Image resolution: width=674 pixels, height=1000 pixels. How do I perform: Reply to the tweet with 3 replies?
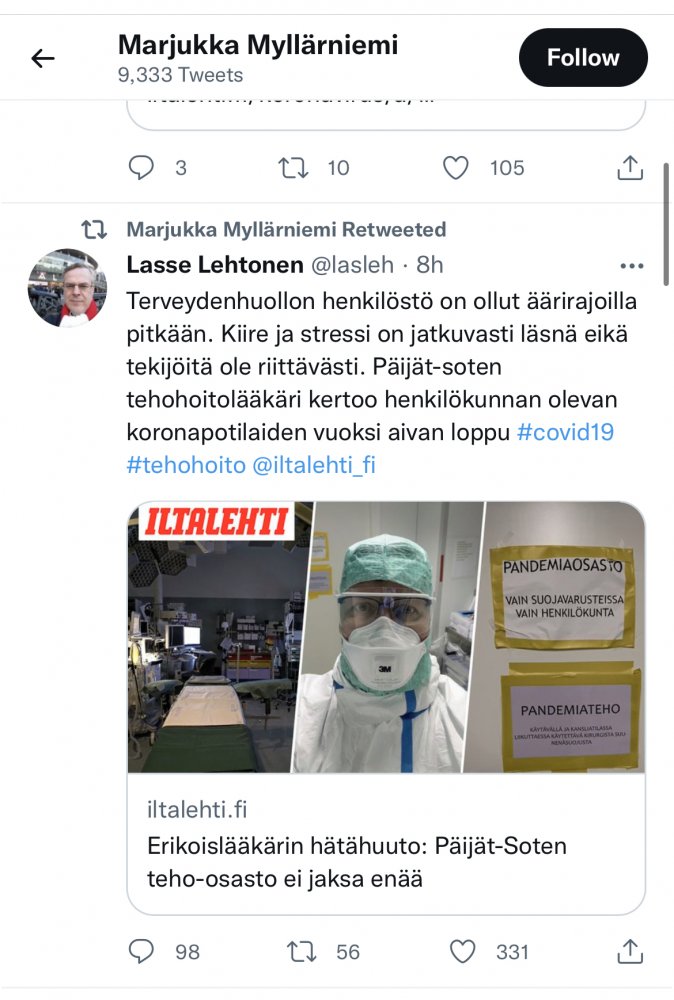point(142,168)
